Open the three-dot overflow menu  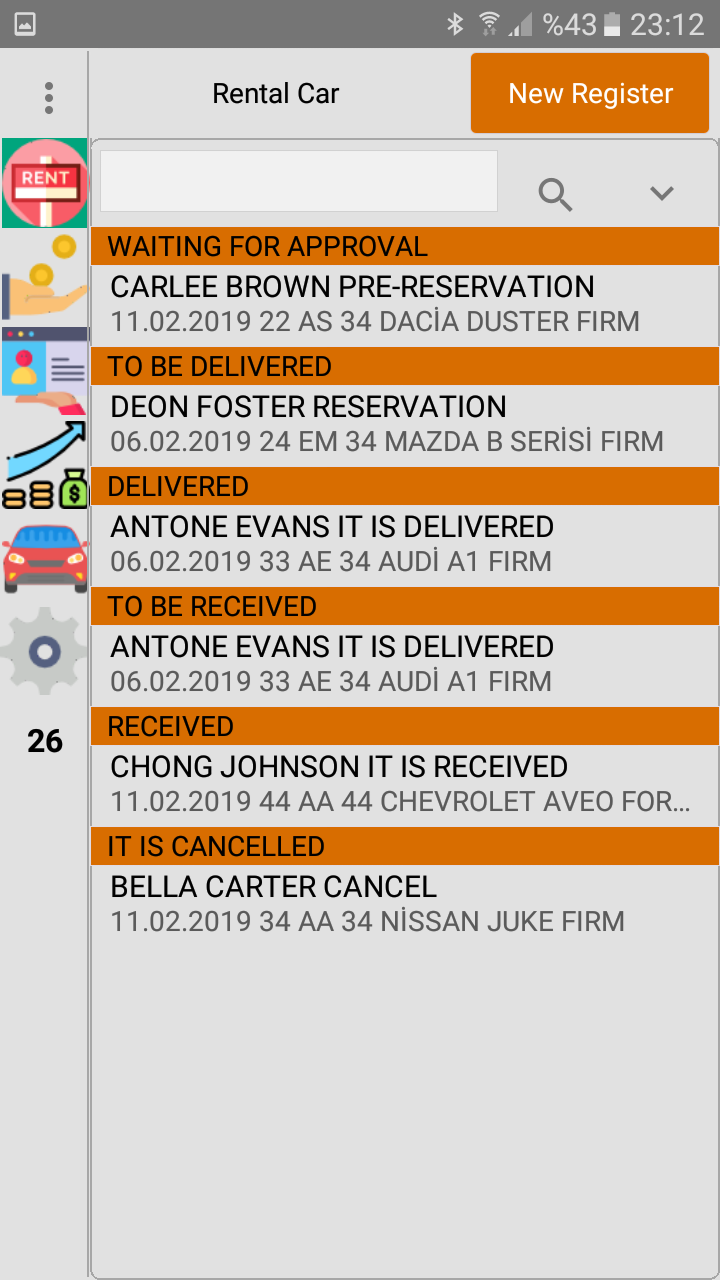(x=47, y=96)
